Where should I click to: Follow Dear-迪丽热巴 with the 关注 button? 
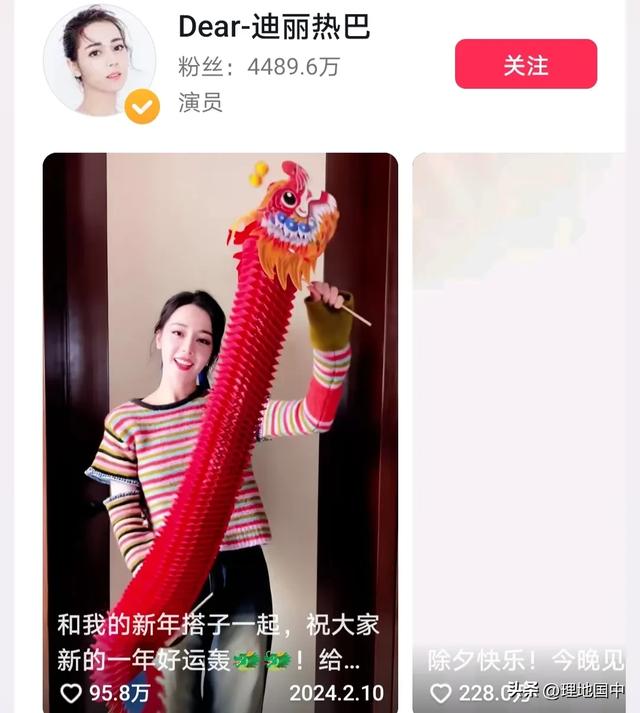(525, 65)
